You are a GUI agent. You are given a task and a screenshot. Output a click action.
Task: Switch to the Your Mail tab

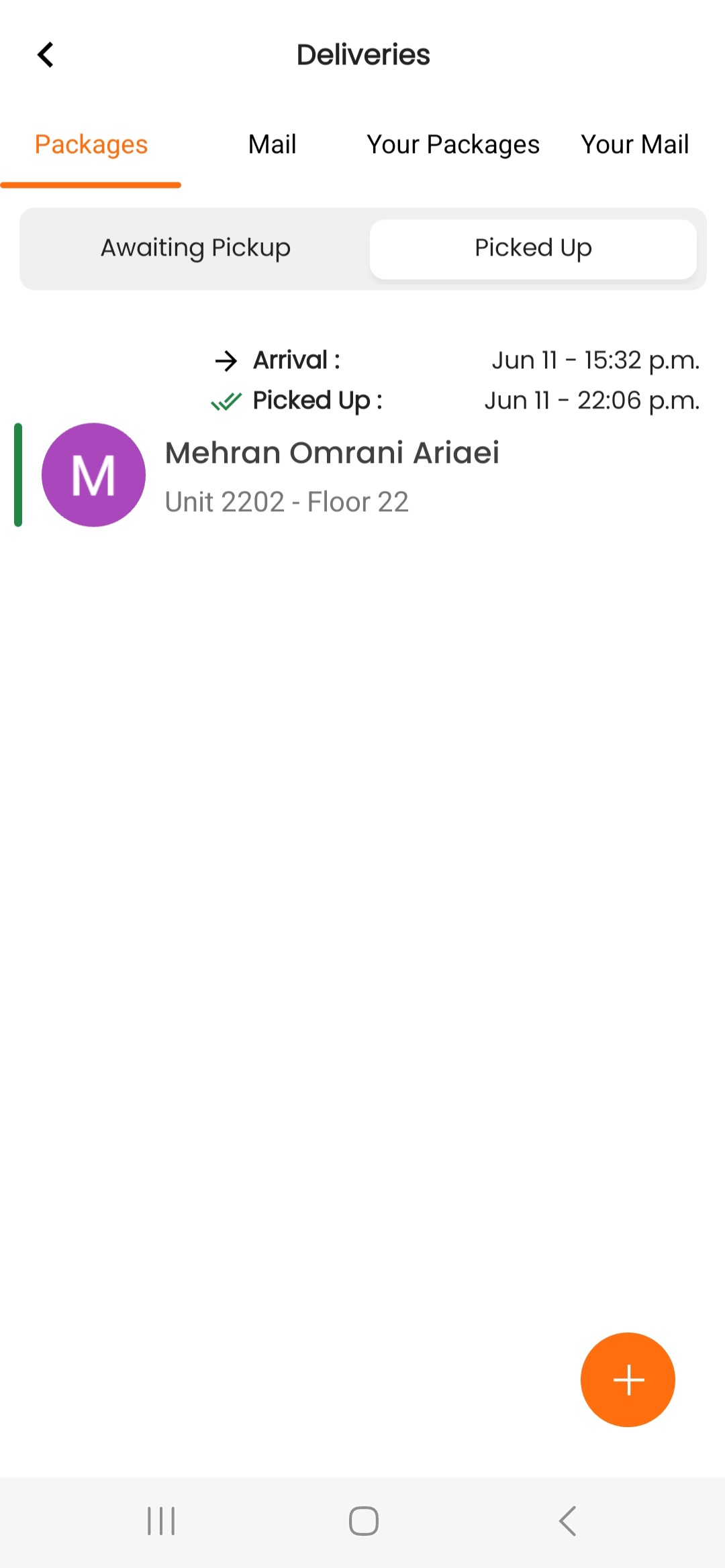click(x=634, y=144)
